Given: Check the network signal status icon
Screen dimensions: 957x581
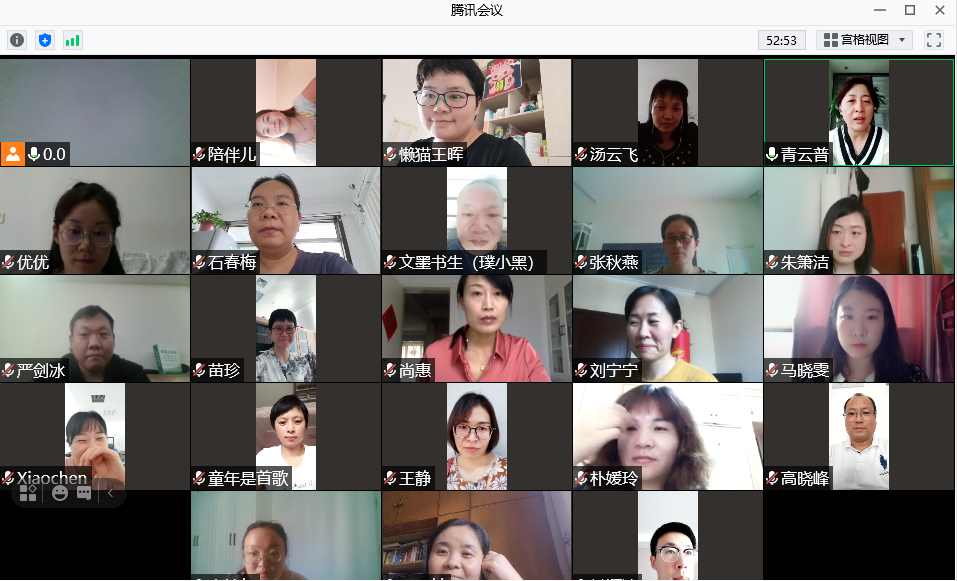Looking at the screenshot, I should pyautogui.click(x=72, y=40).
